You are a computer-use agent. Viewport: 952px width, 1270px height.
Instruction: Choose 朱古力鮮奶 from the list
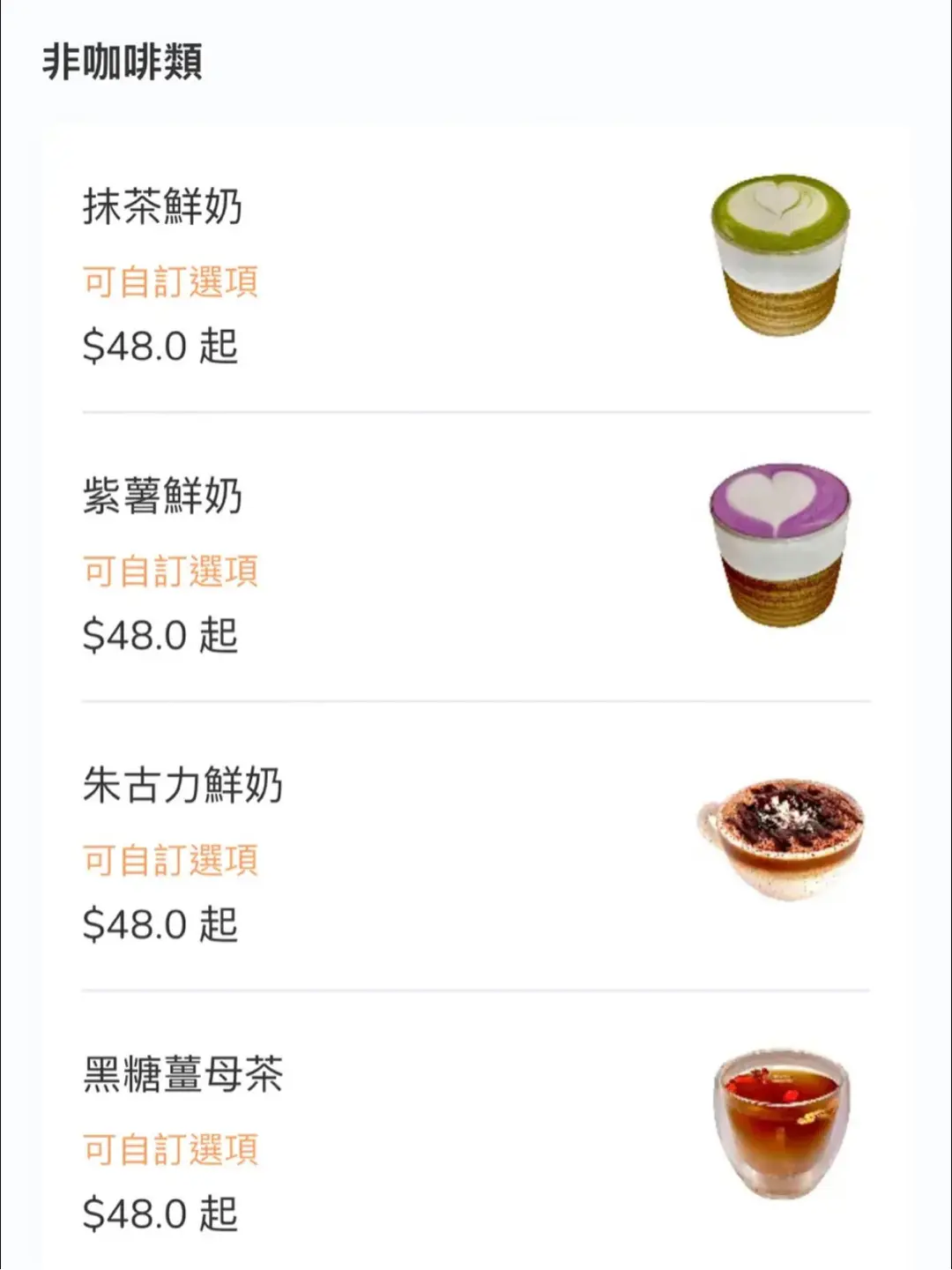tap(182, 786)
